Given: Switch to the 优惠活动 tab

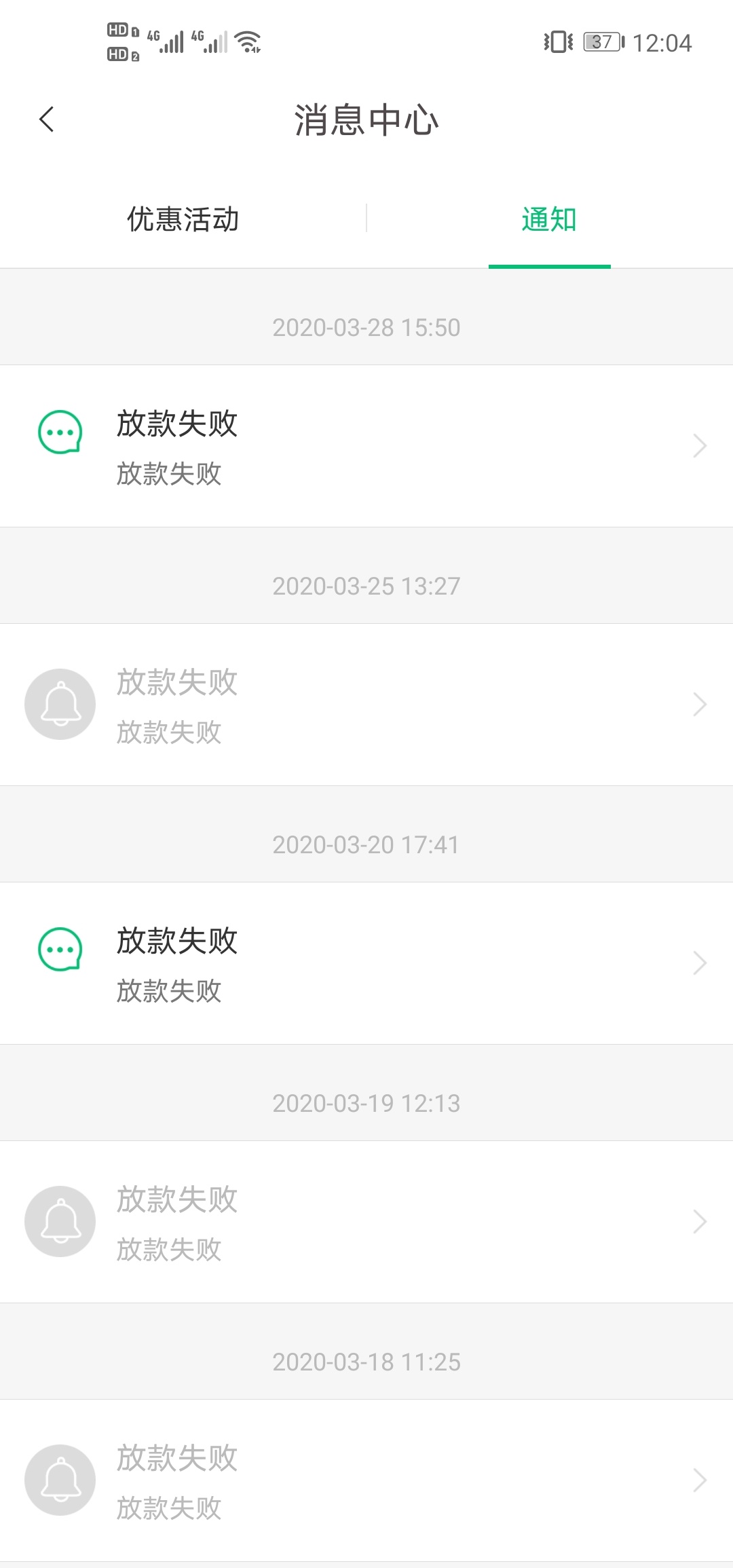Looking at the screenshot, I should 183,219.
